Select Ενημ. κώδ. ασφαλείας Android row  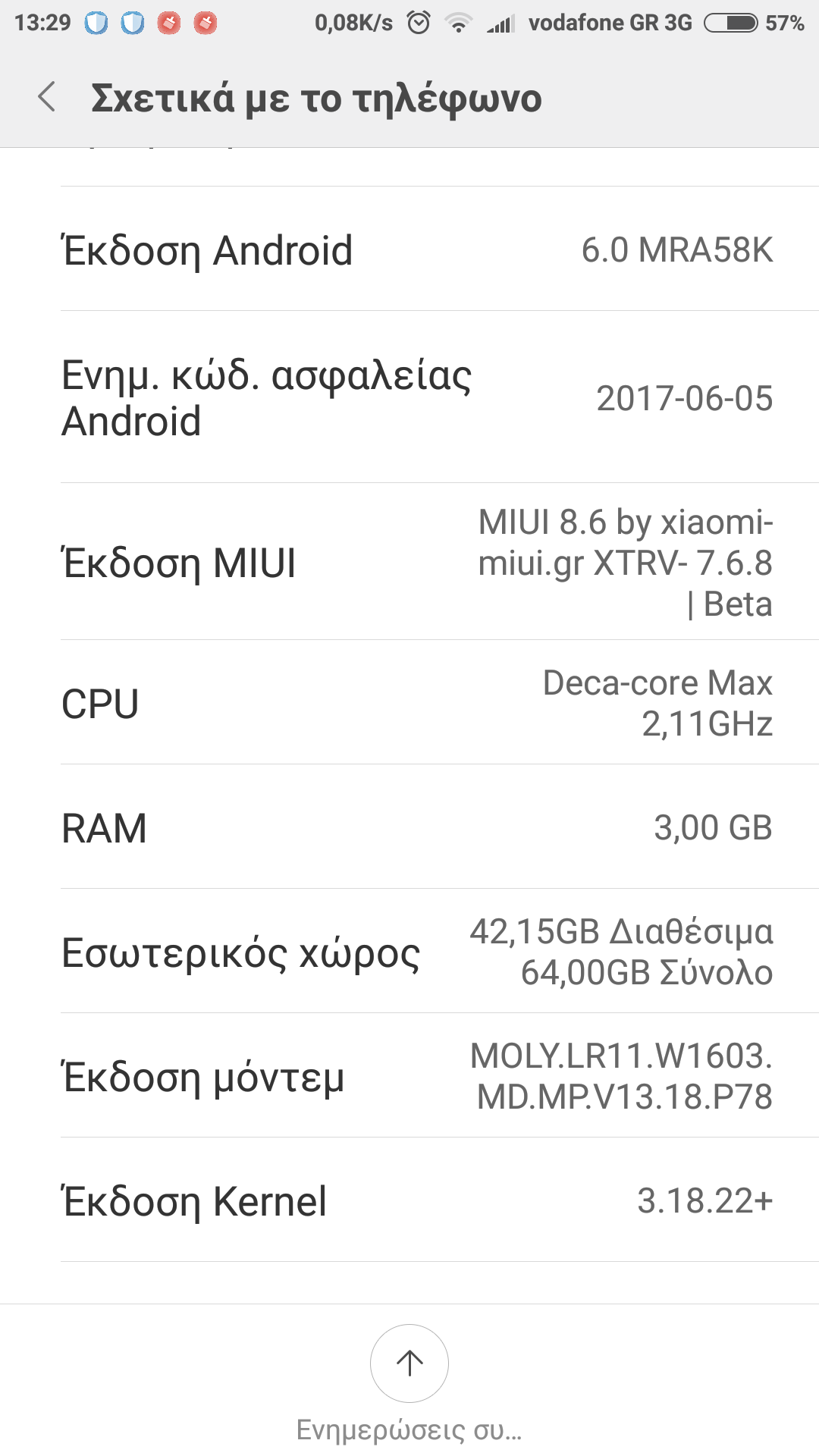coord(409,397)
